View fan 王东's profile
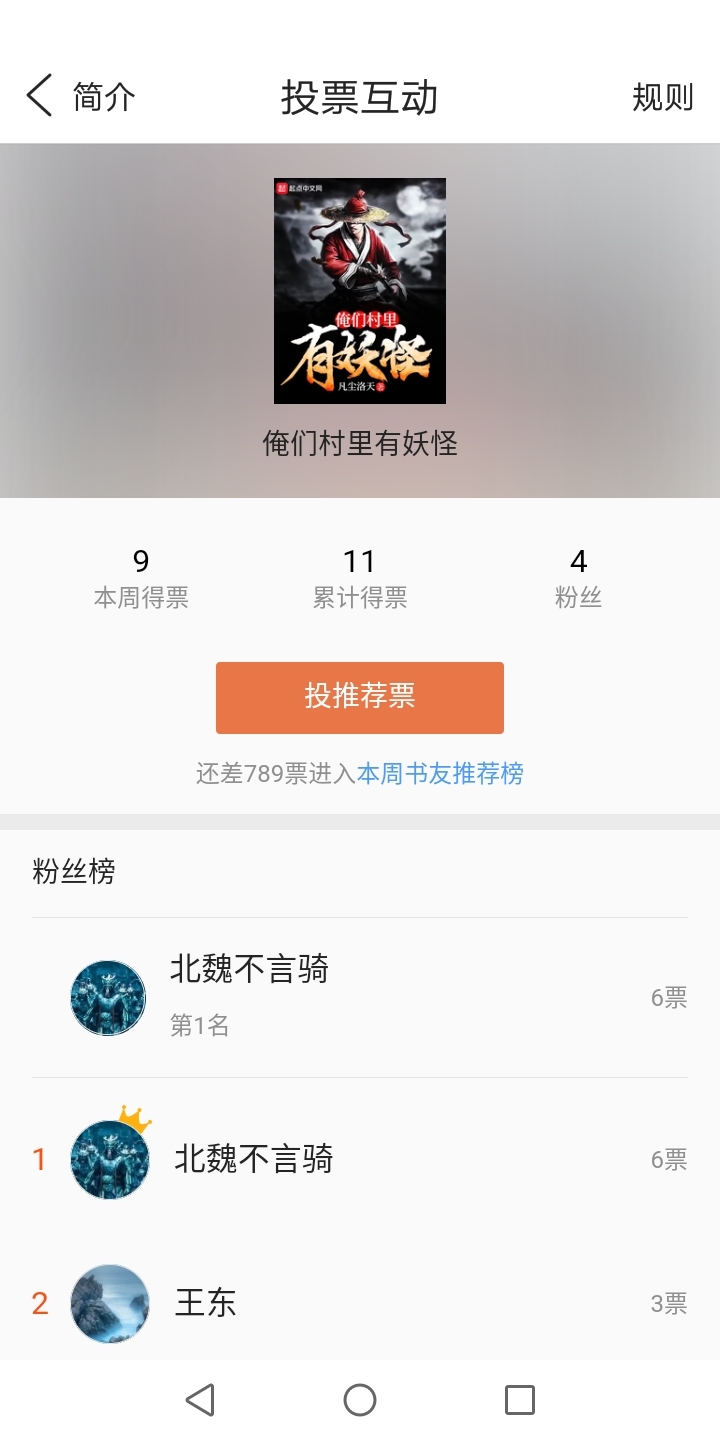 click(x=206, y=1303)
